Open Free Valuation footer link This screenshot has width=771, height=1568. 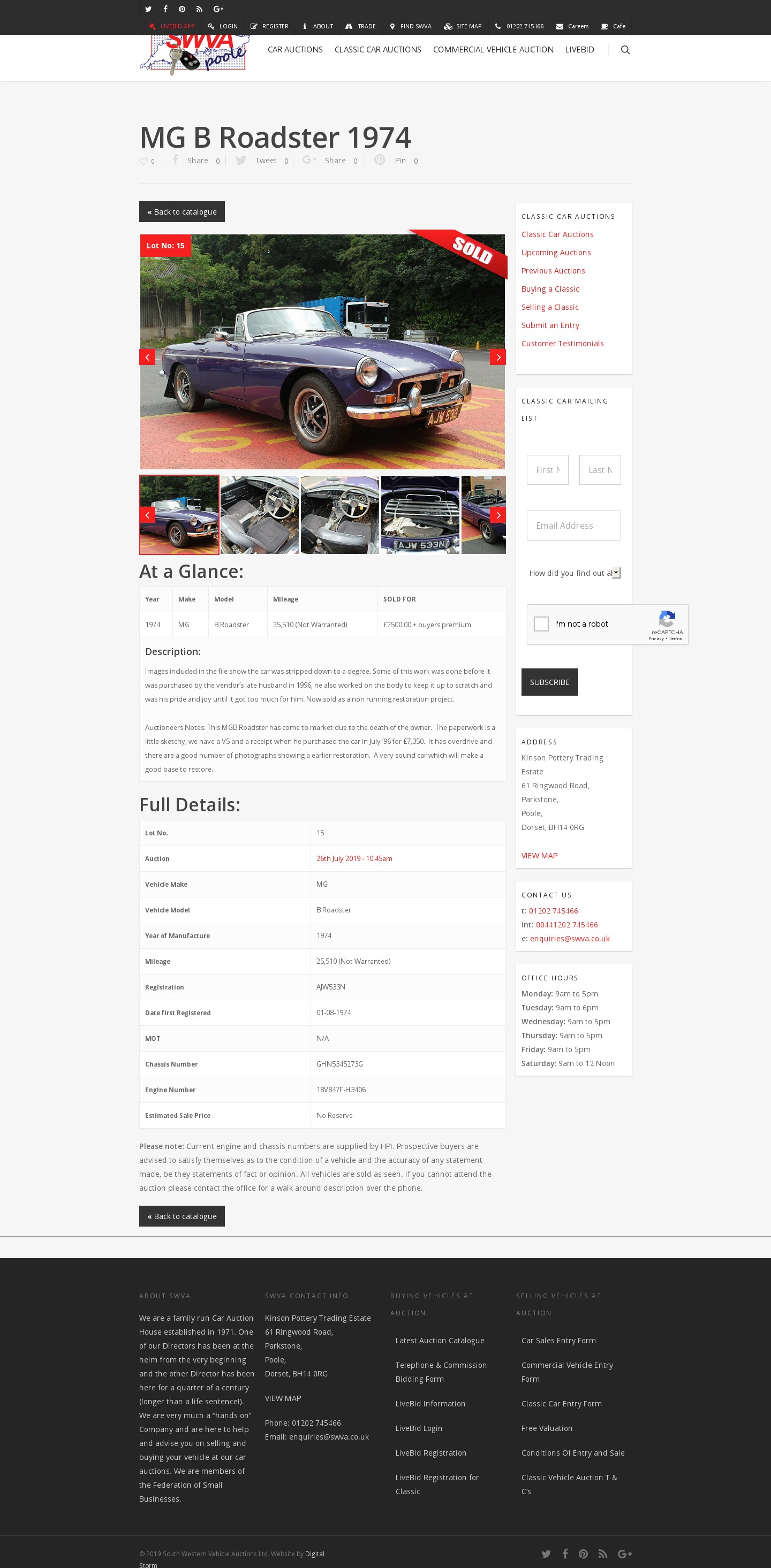pyautogui.click(x=546, y=1429)
